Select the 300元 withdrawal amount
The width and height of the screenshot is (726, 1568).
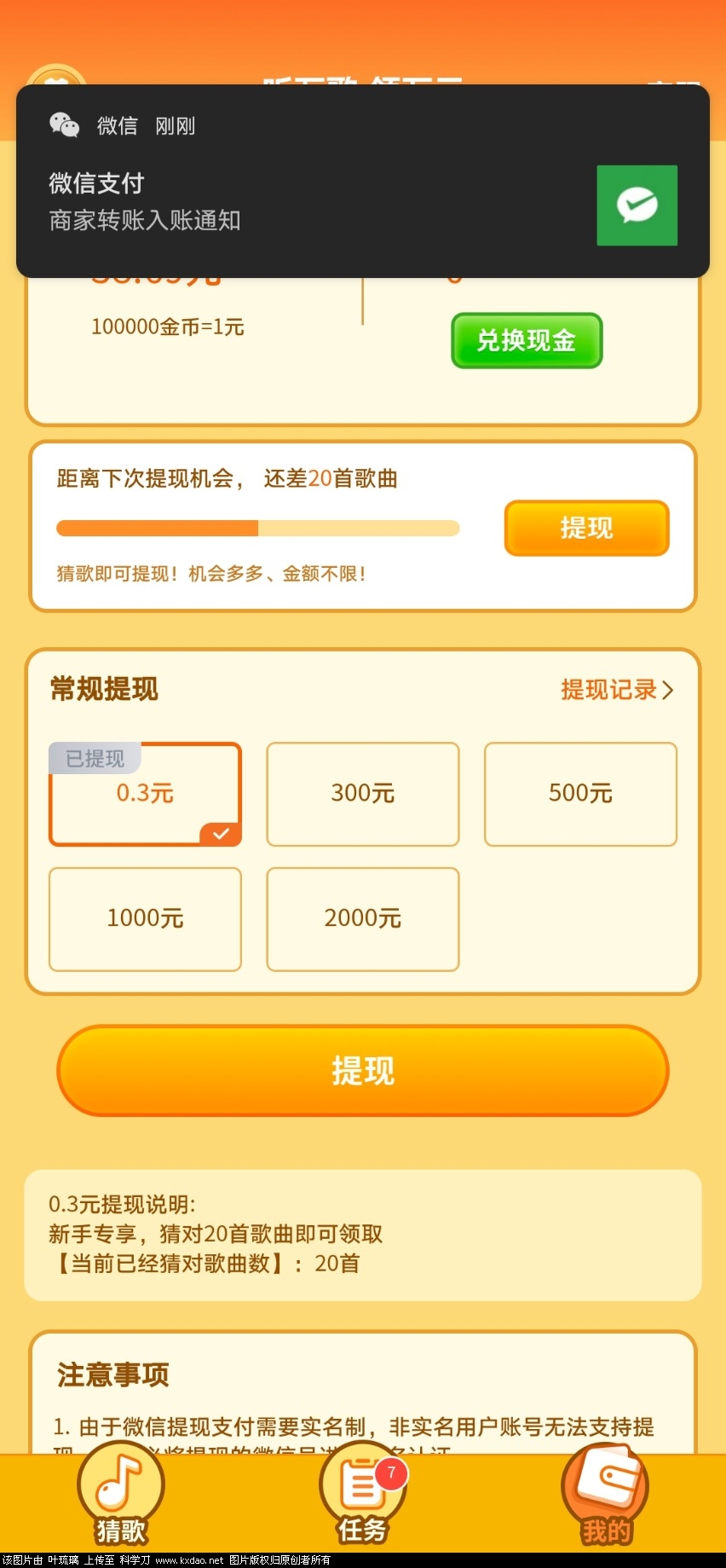click(362, 794)
